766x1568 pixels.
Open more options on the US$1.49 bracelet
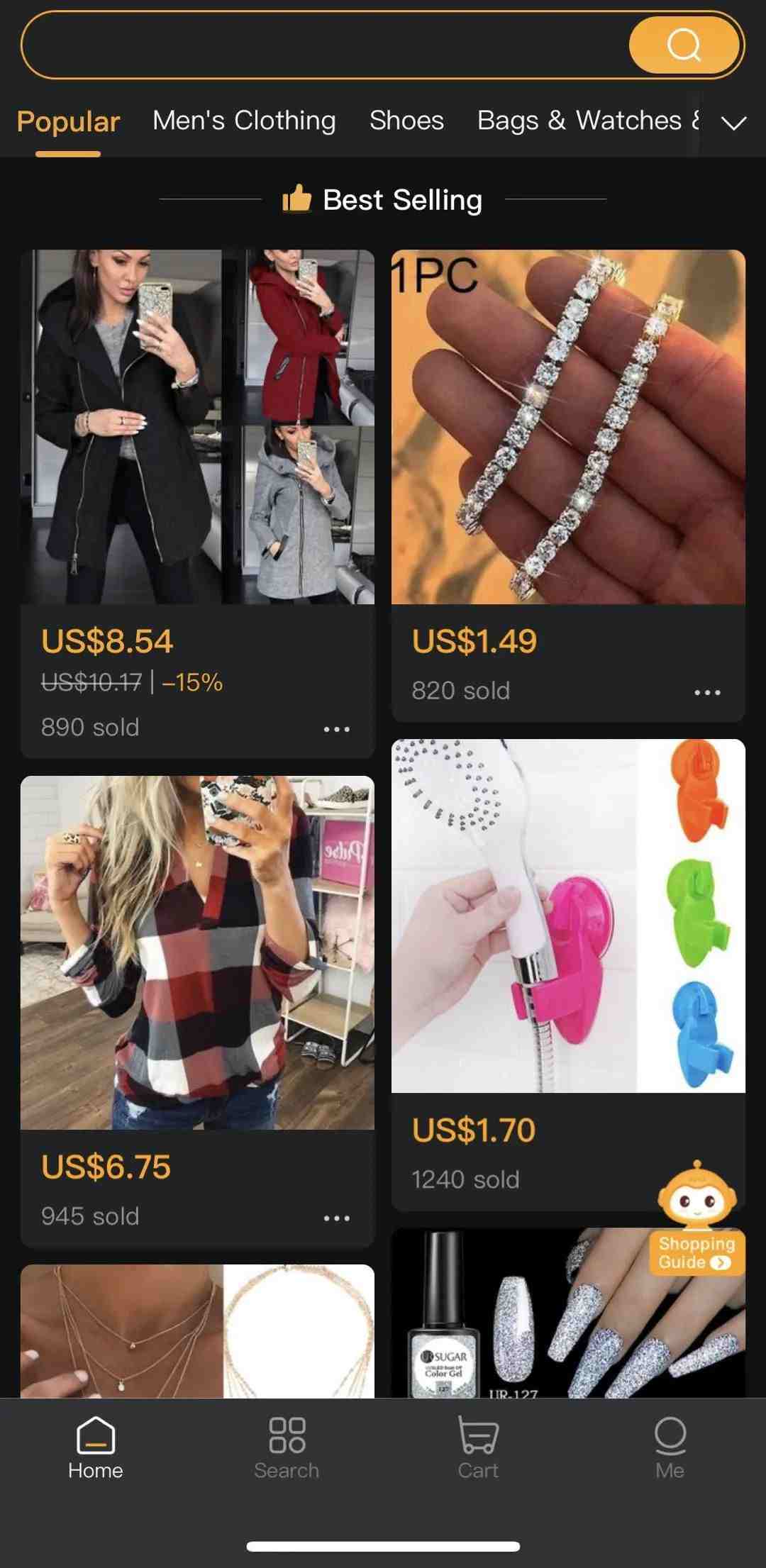(707, 692)
